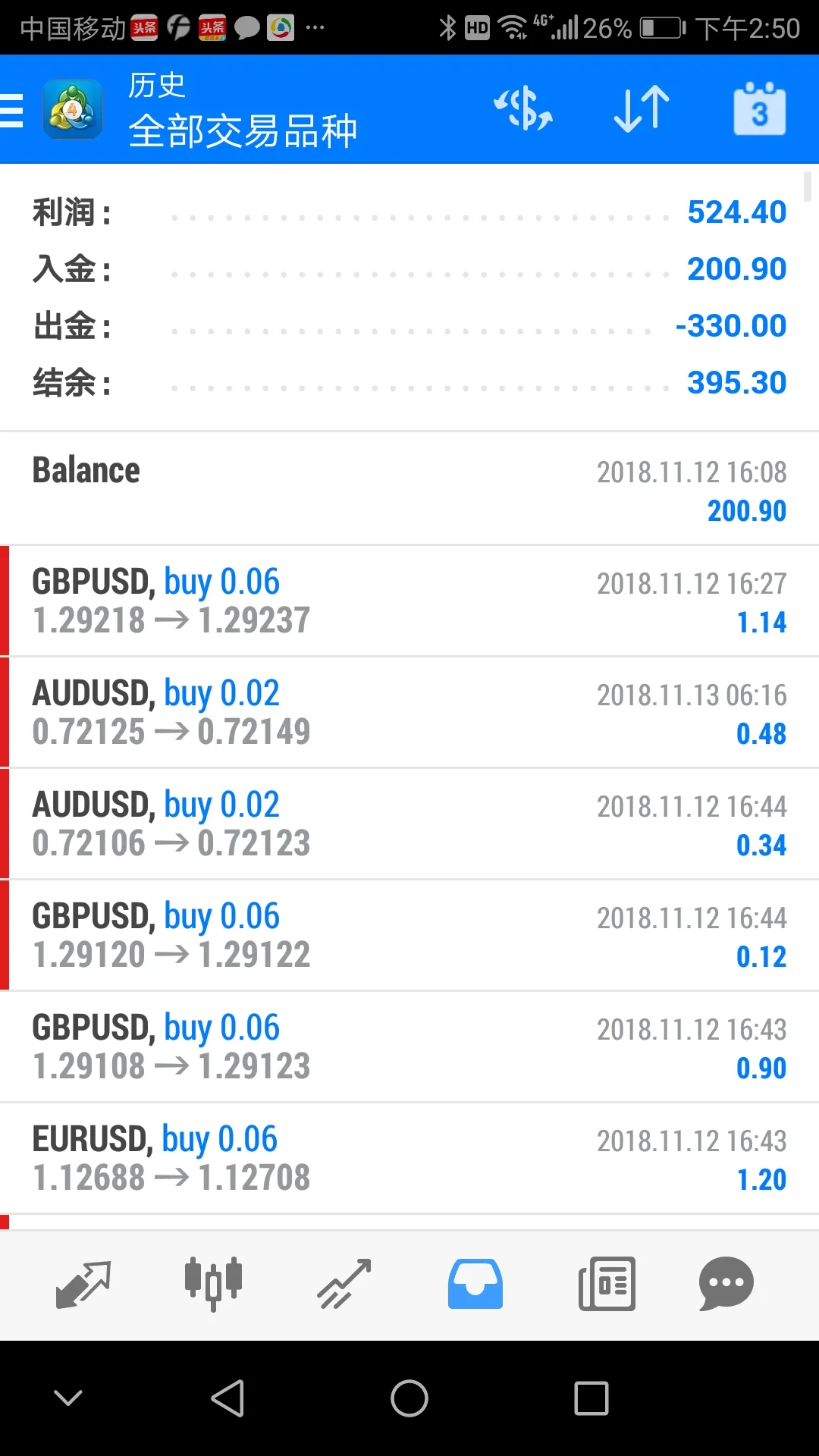Open AUDUSD trade dated 2018.11.13 06:16

tap(409, 713)
